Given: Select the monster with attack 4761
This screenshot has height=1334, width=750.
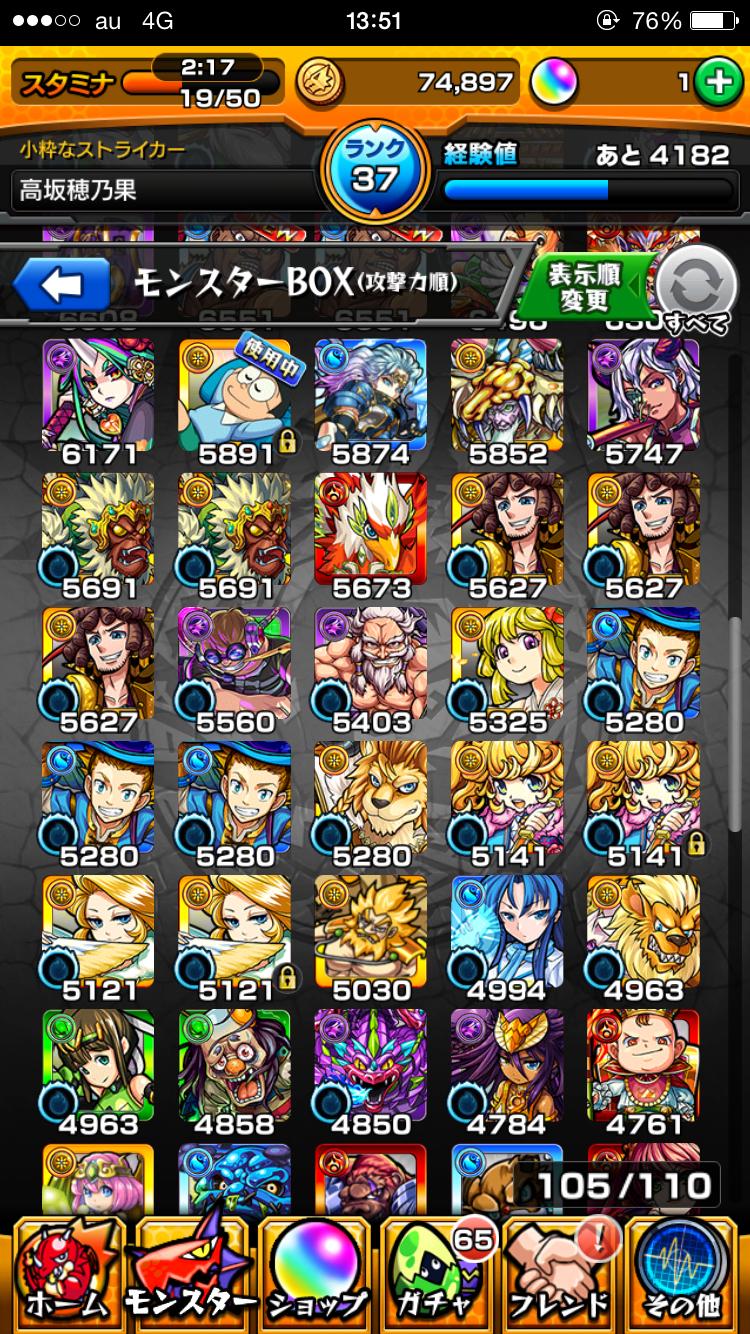Looking at the screenshot, I should [x=642, y=1066].
